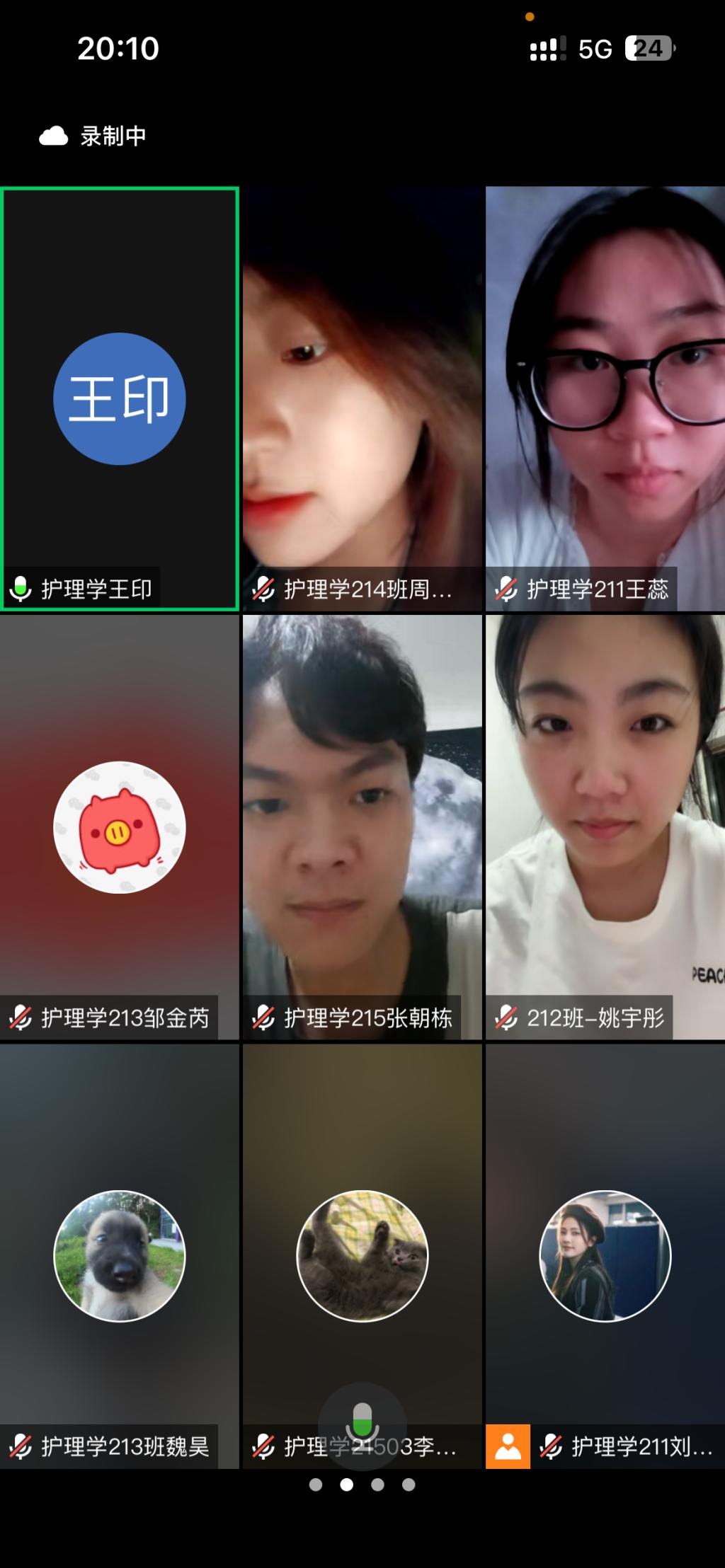
Task: Select the 护理学214班周… video tile
Action: (x=362, y=398)
